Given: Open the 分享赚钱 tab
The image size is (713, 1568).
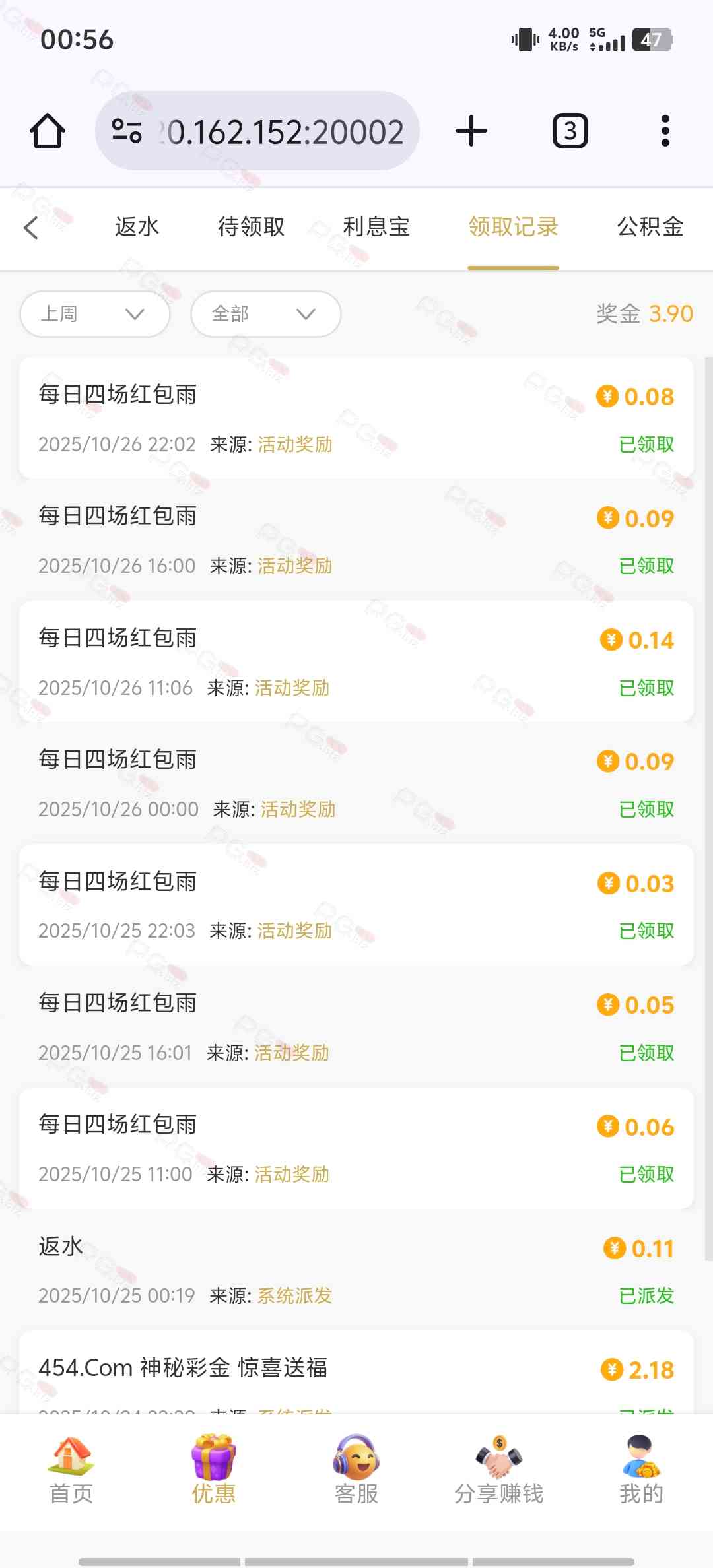Looking at the screenshot, I should (x=498, y=1469).
